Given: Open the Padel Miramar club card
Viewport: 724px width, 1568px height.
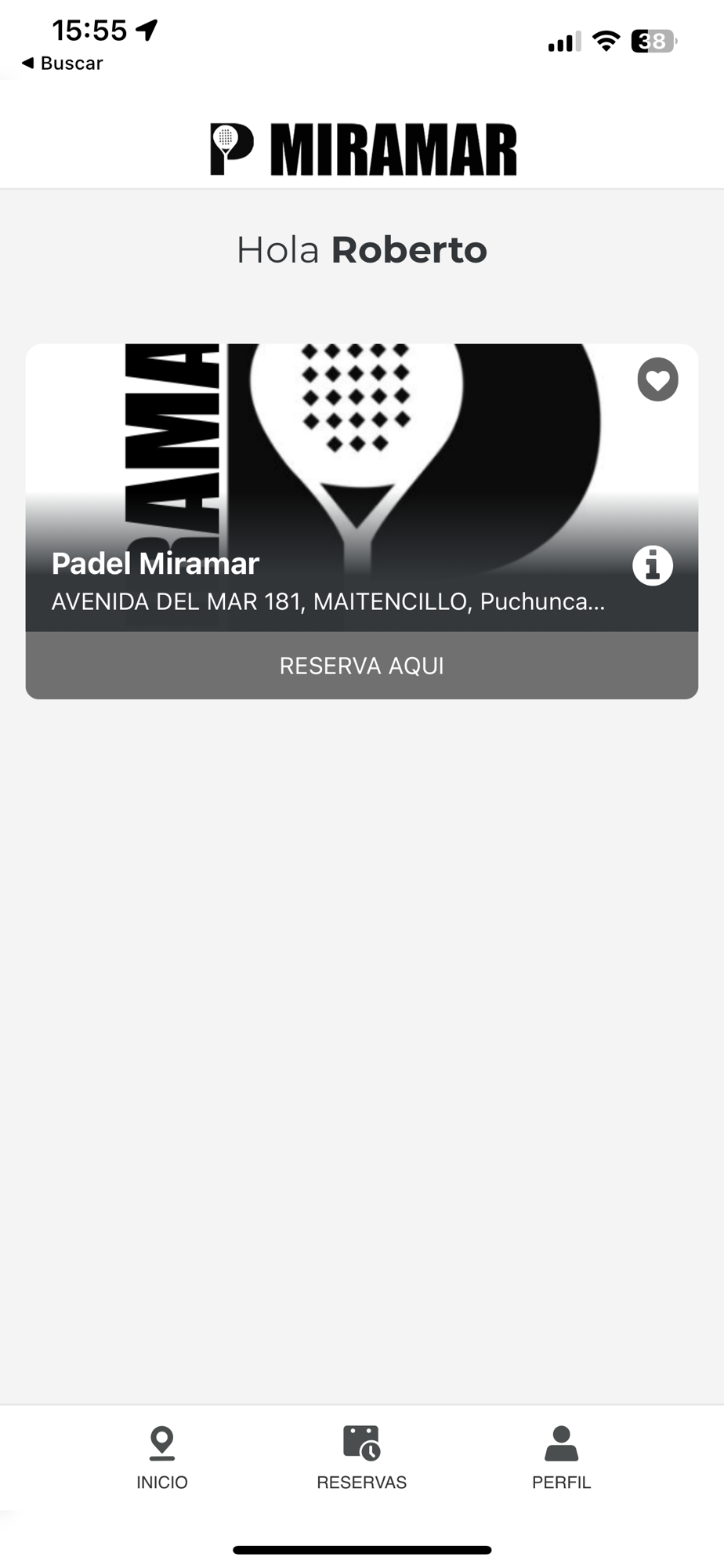Looking at the screenshot, I should [x=362, y=488].
